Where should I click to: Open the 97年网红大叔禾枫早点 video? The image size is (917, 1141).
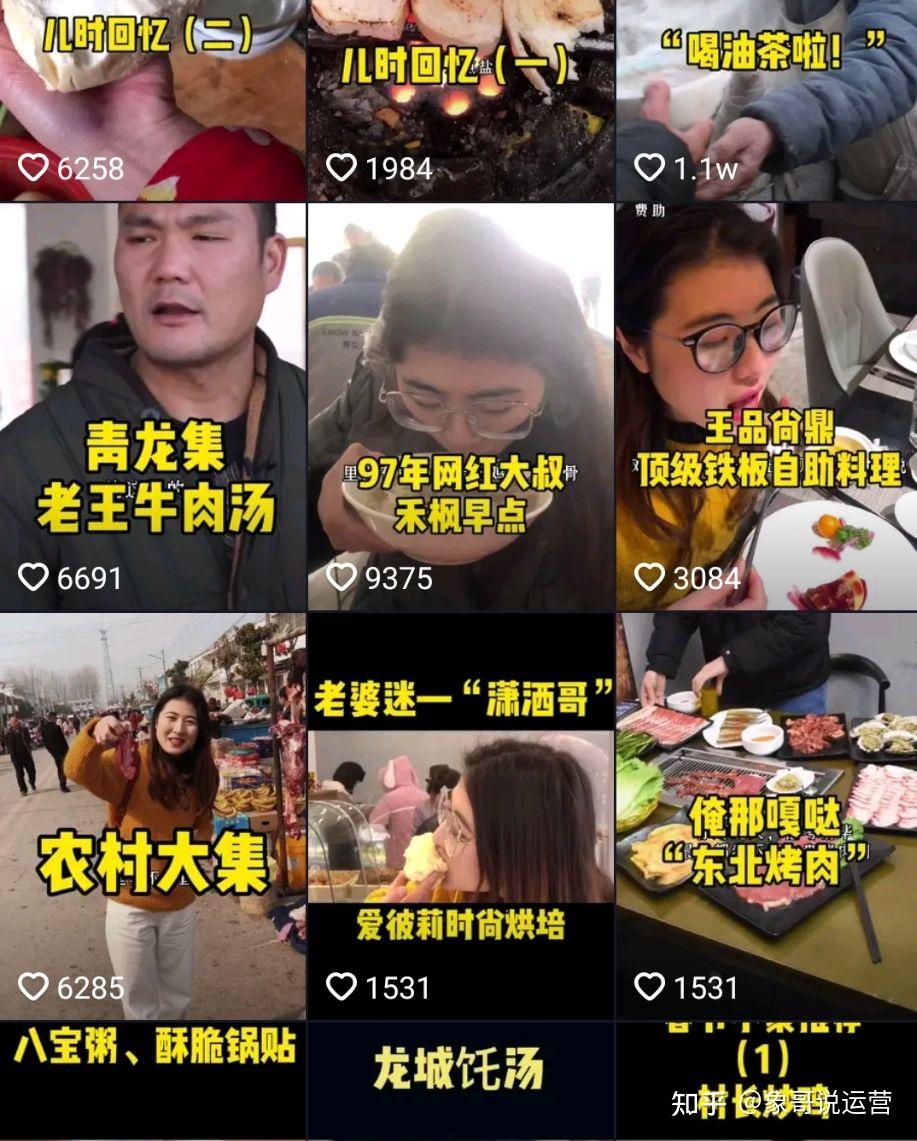(460, 407)
